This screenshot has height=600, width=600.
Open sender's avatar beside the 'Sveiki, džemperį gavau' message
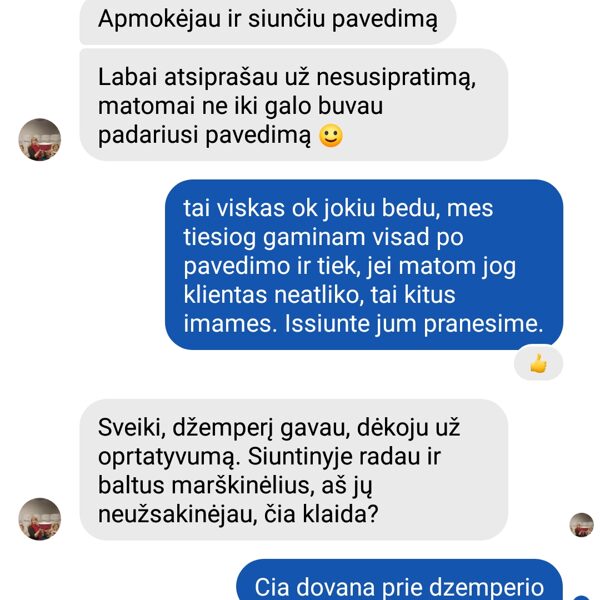click(x=40, y=519)
